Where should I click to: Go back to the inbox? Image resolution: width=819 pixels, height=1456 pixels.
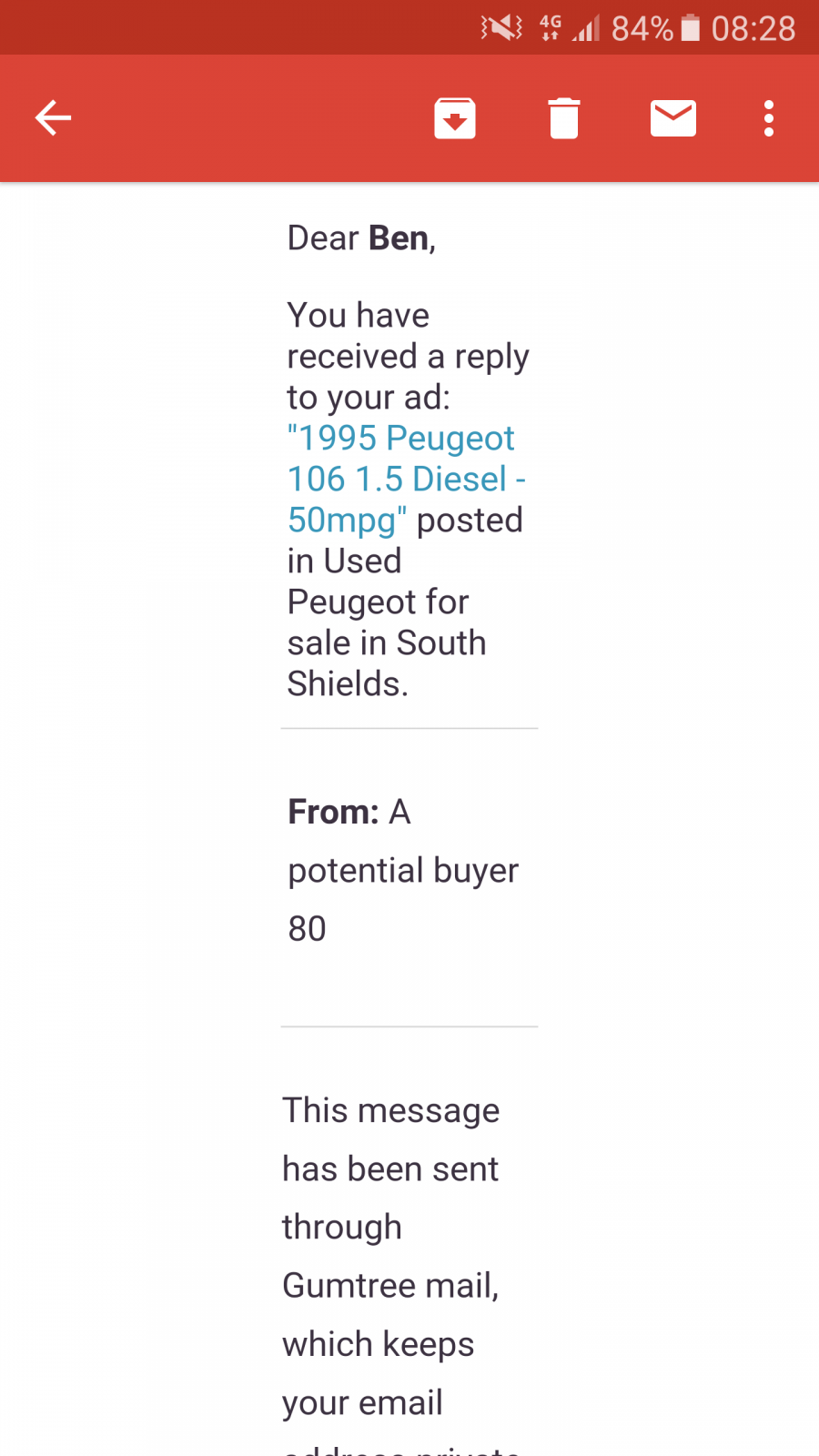click(53, 118)
